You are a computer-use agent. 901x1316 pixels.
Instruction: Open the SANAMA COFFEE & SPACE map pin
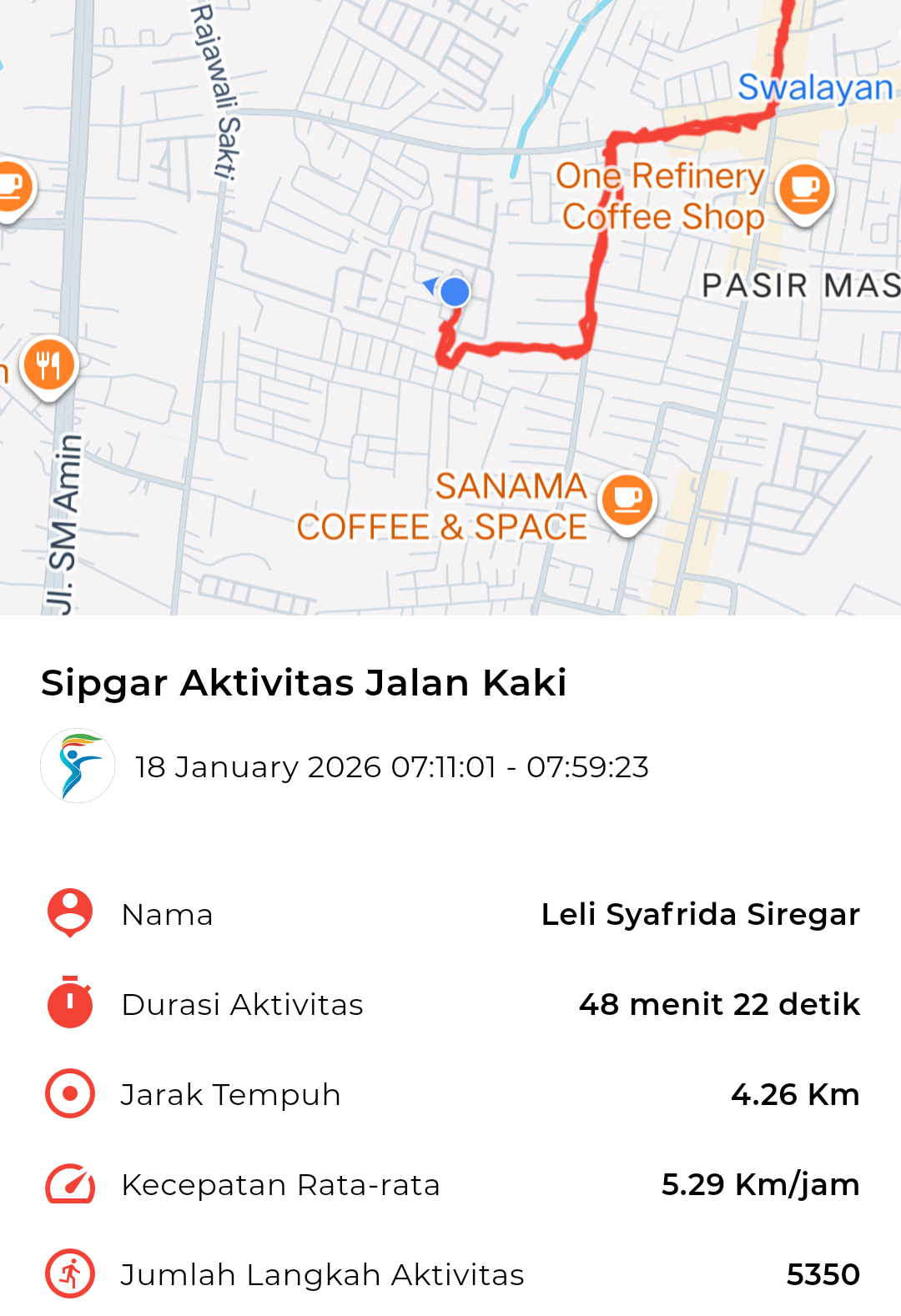[x=627, y=500]
